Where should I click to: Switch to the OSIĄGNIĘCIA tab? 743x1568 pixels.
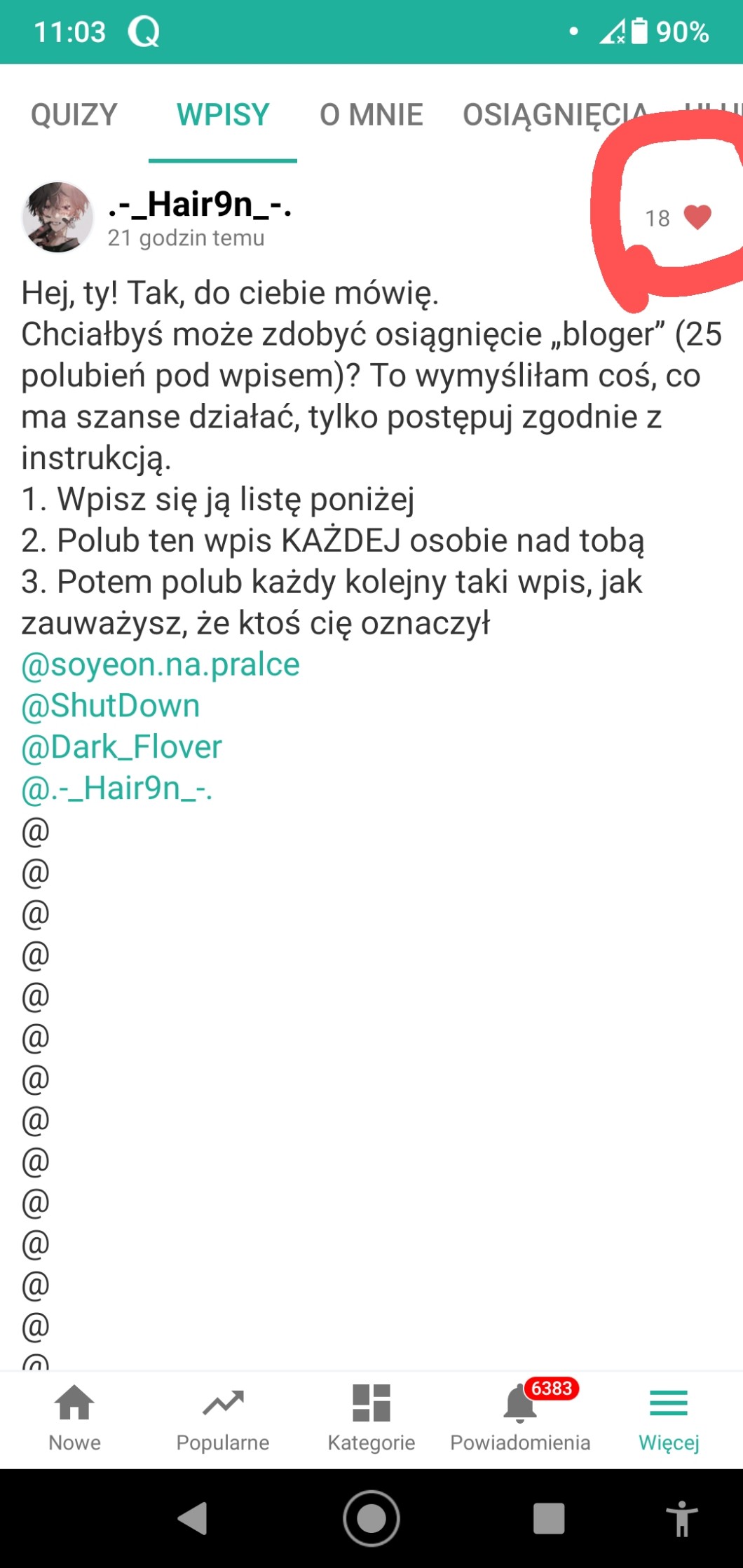tap(555, 115)
